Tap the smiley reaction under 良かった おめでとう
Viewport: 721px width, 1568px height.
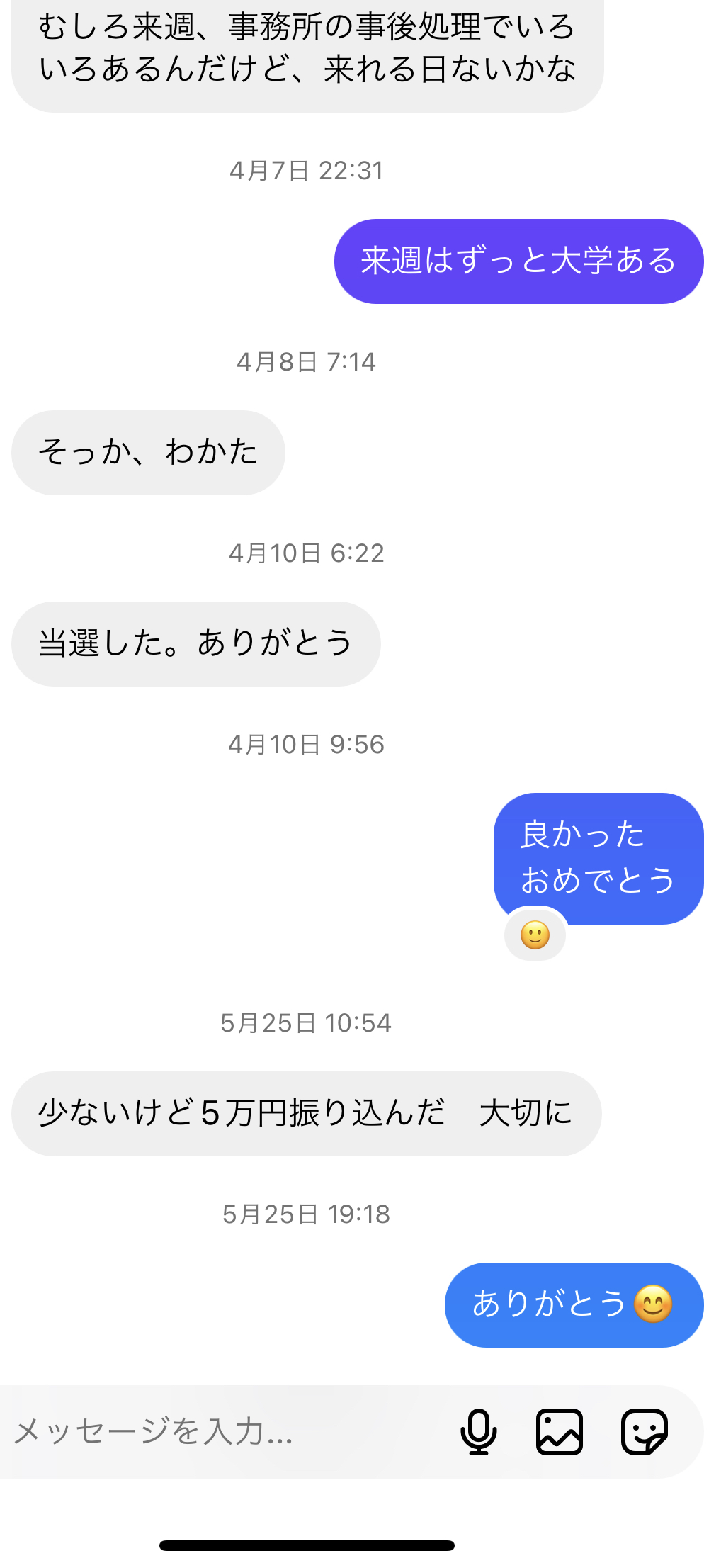pyautogui.click(x=535, y=935)
